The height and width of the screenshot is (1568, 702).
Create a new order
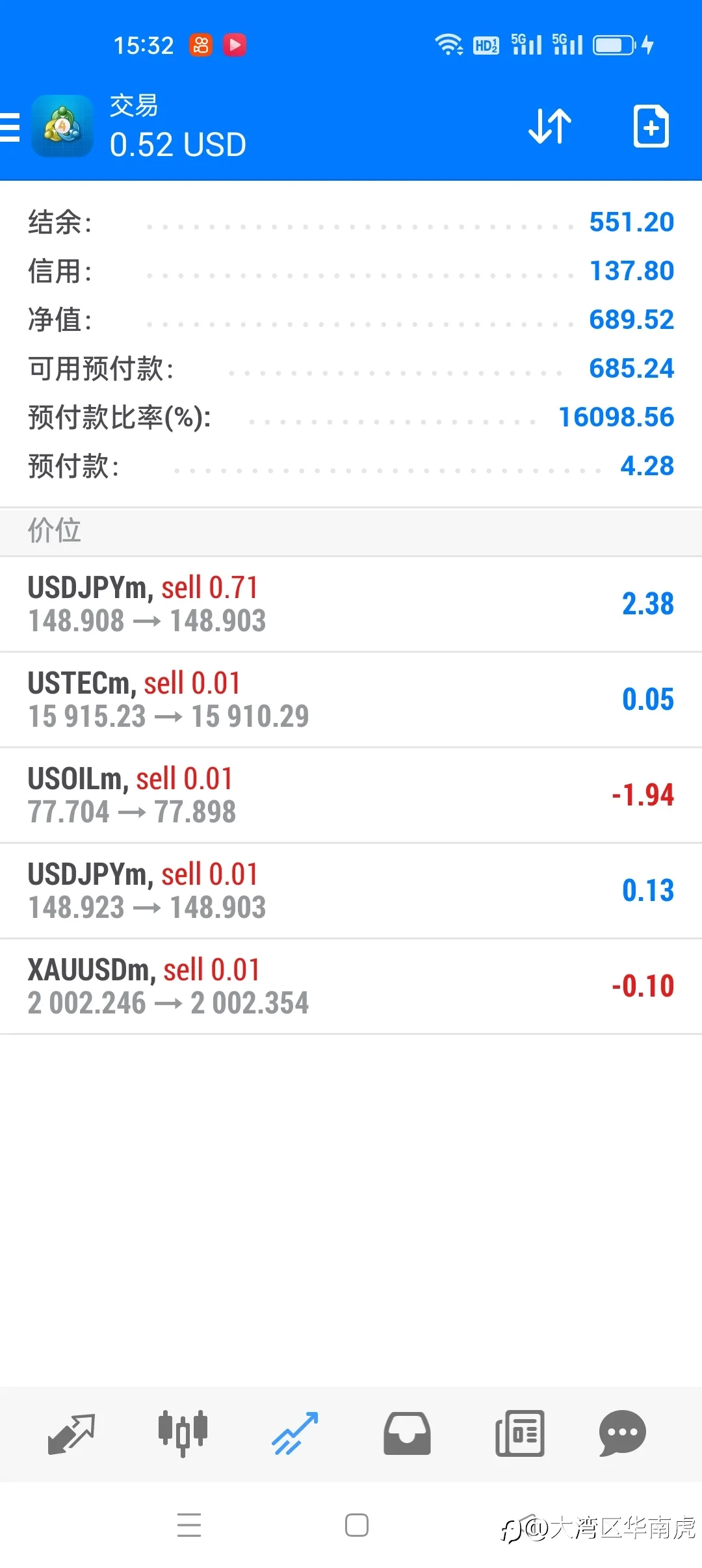click(651, 126)
